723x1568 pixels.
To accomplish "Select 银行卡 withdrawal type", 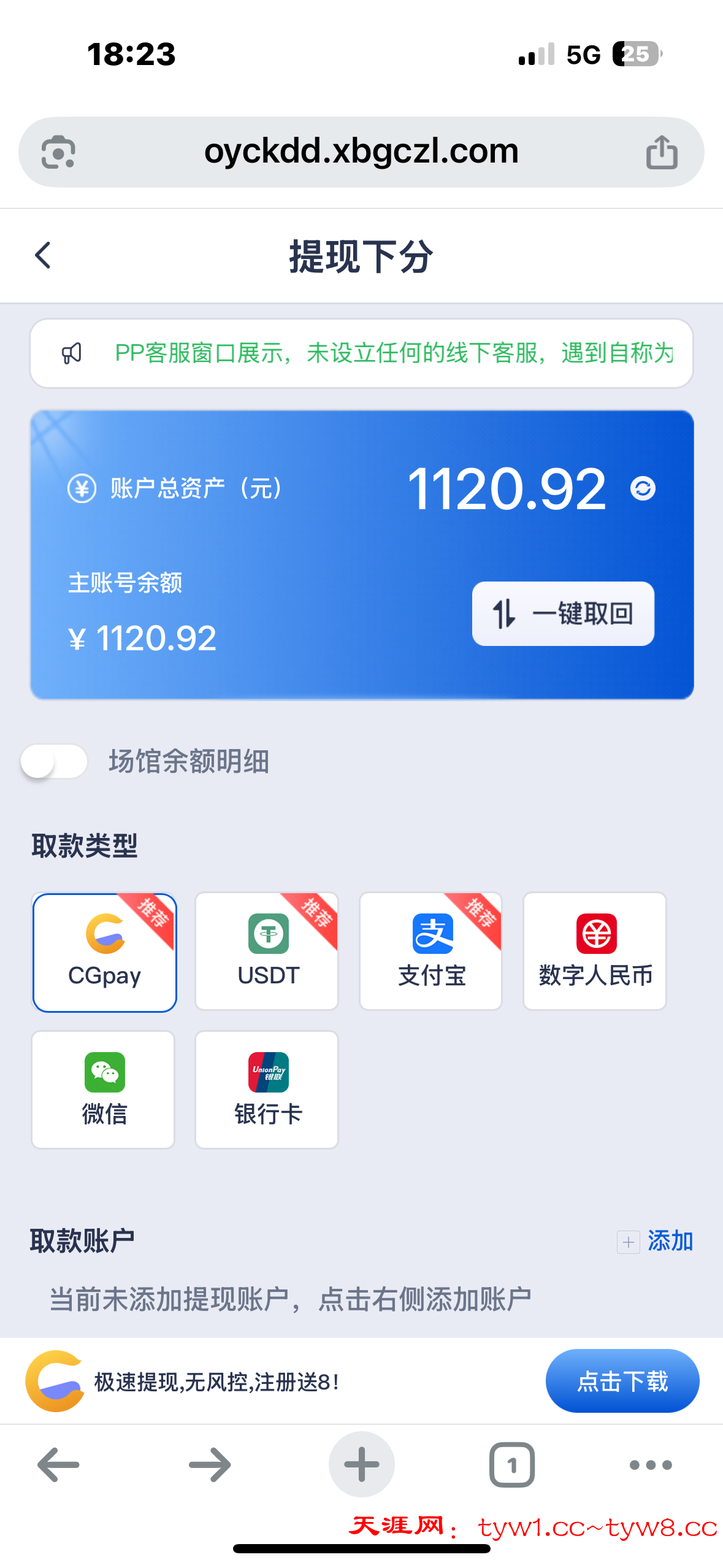I will tap(267, 1090).
